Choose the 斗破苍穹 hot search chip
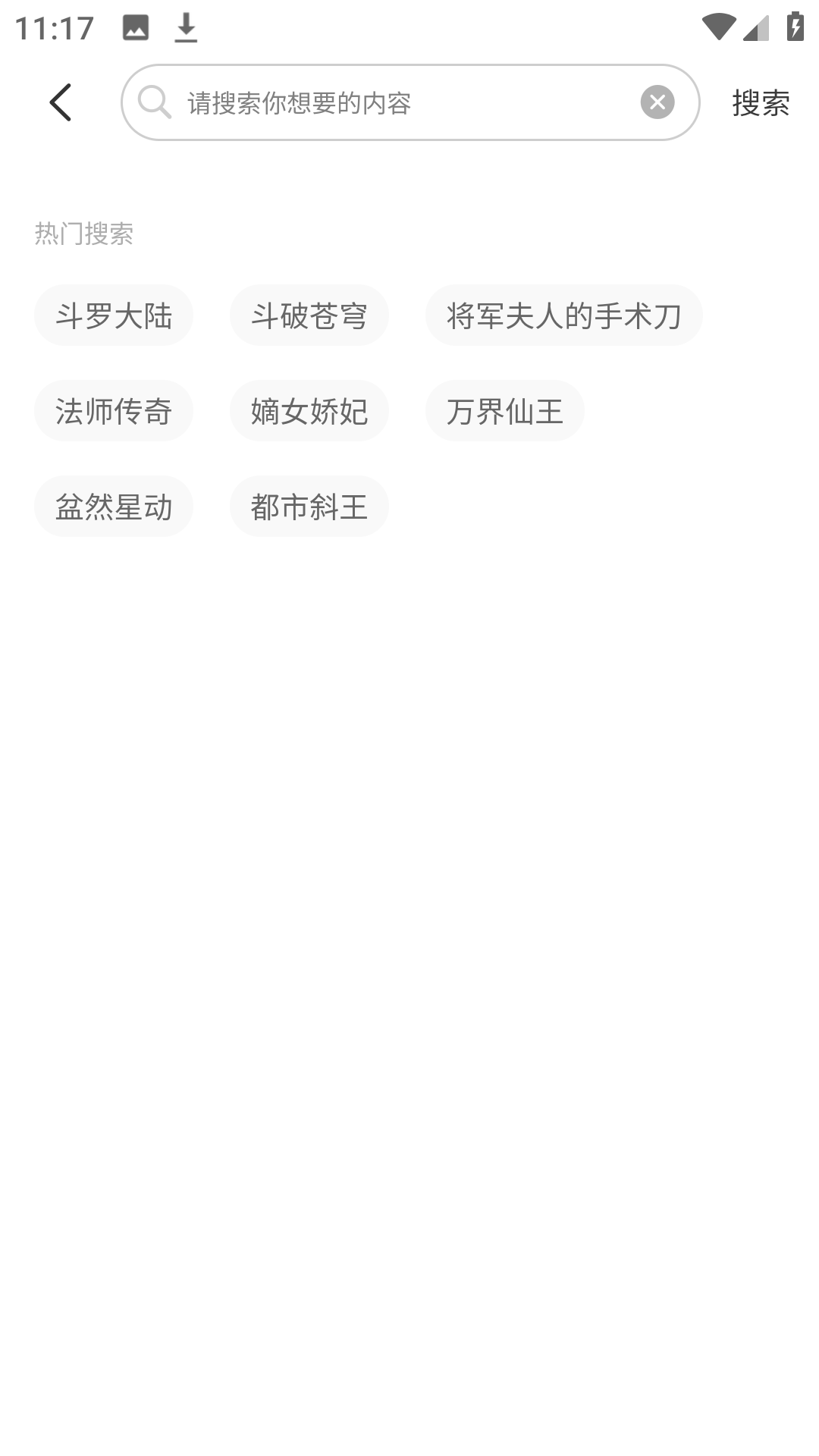 [x=309, y=315]
